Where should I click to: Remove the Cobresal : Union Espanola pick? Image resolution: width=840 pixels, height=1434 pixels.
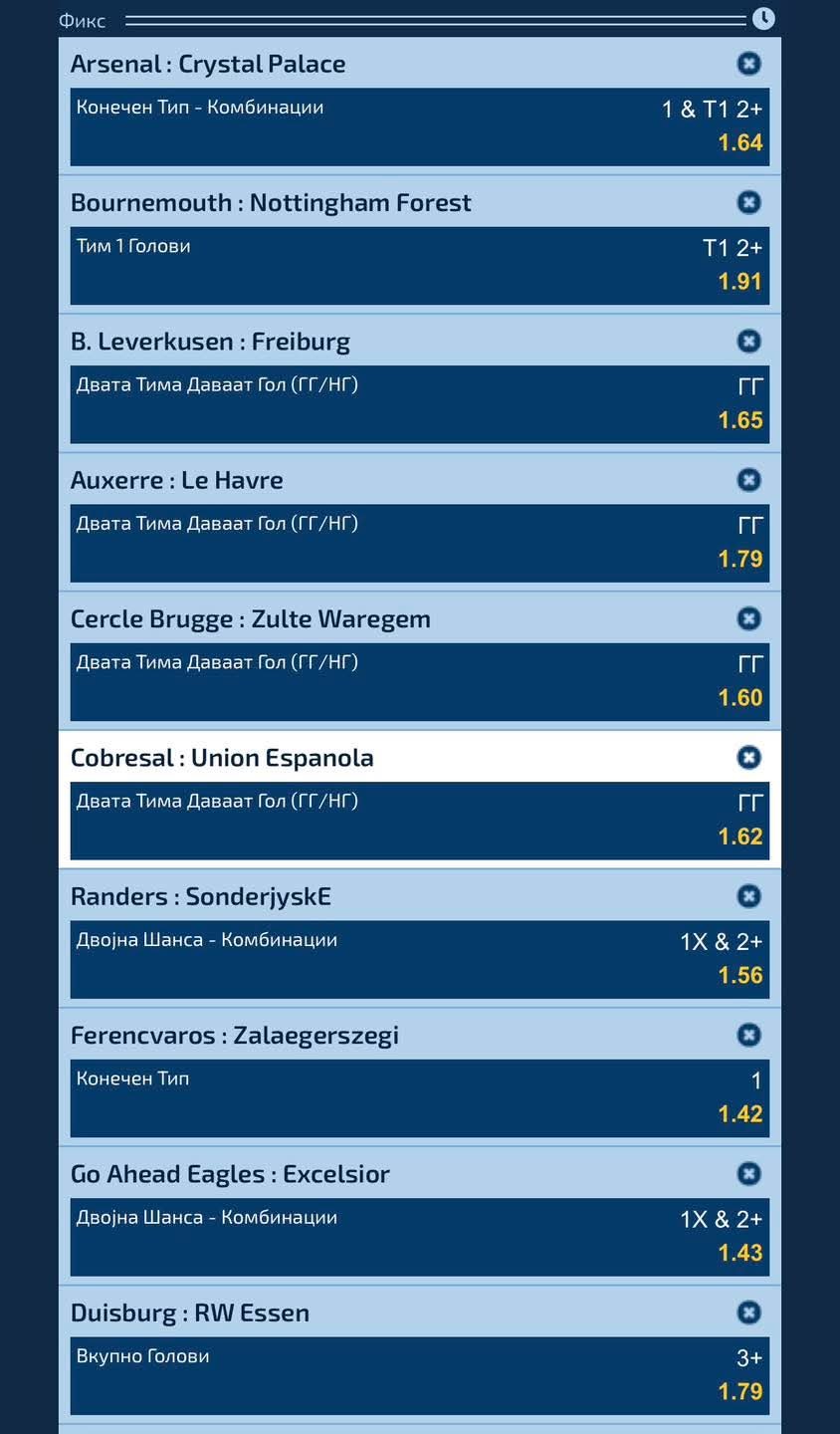point(748,757)
